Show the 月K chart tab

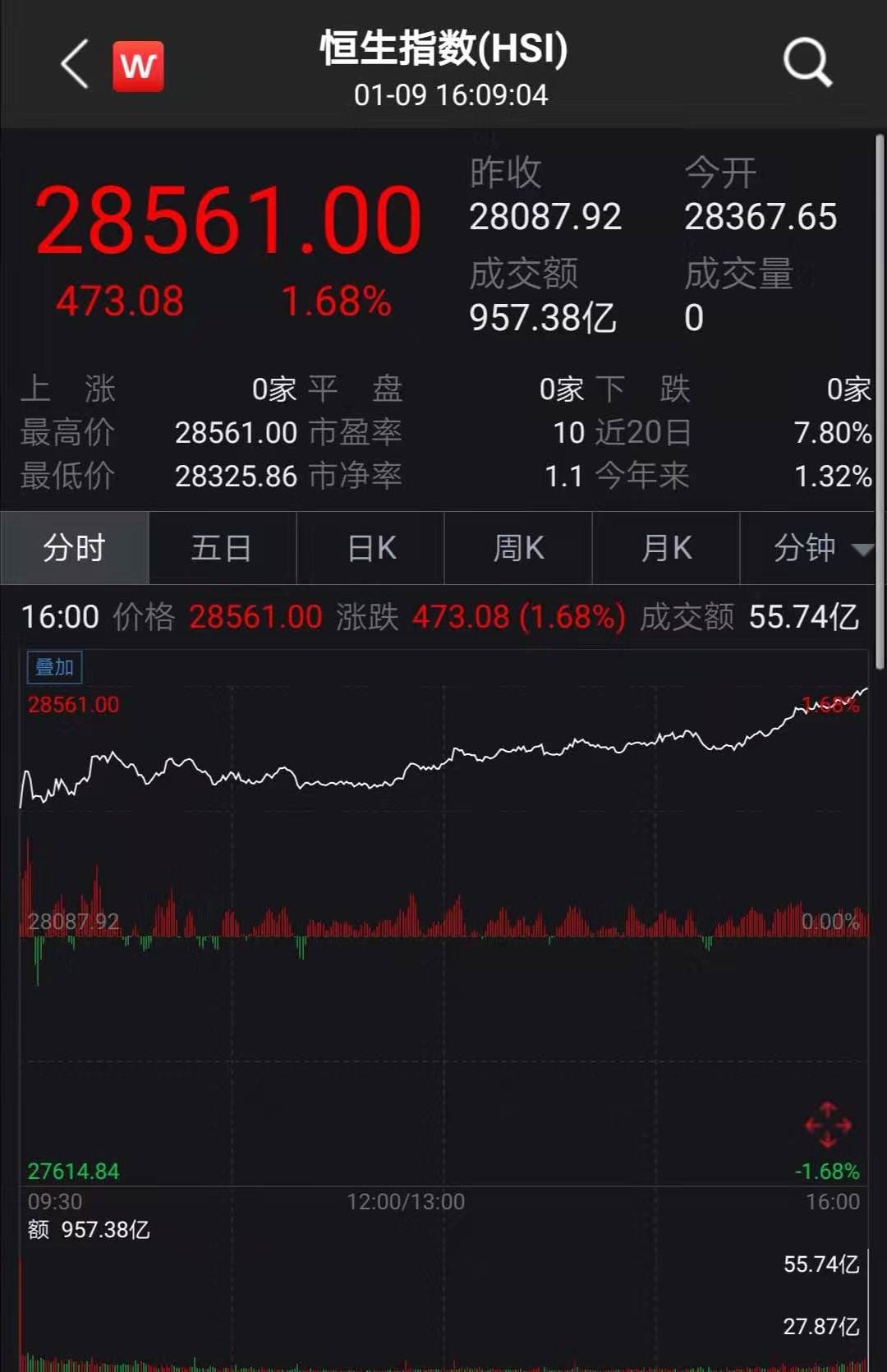point(666,548)
